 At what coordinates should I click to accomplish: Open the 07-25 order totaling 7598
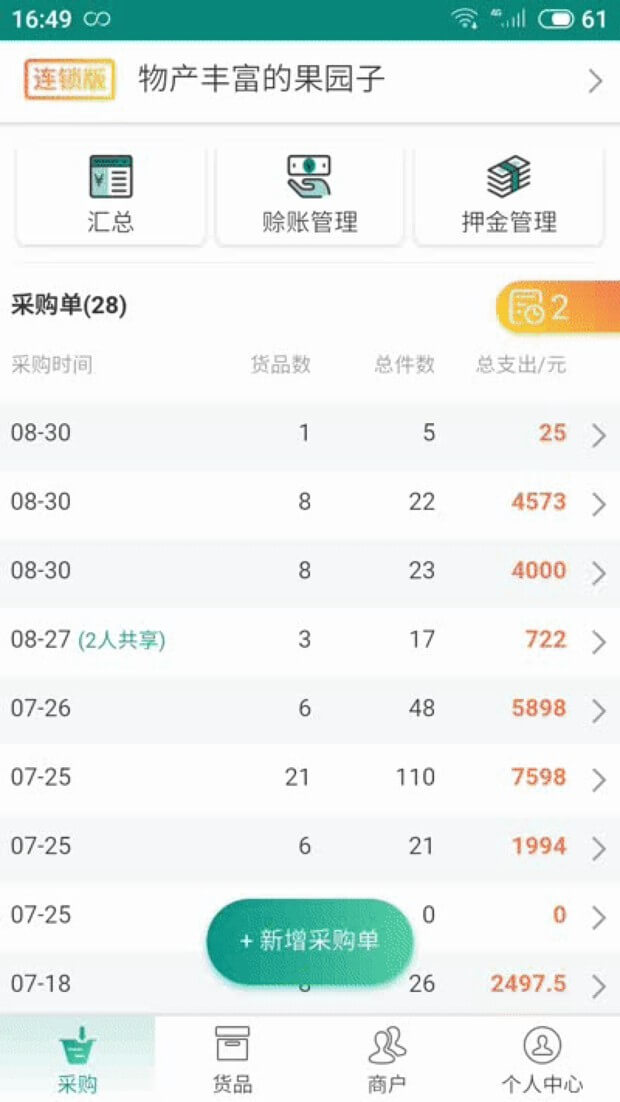310,778
